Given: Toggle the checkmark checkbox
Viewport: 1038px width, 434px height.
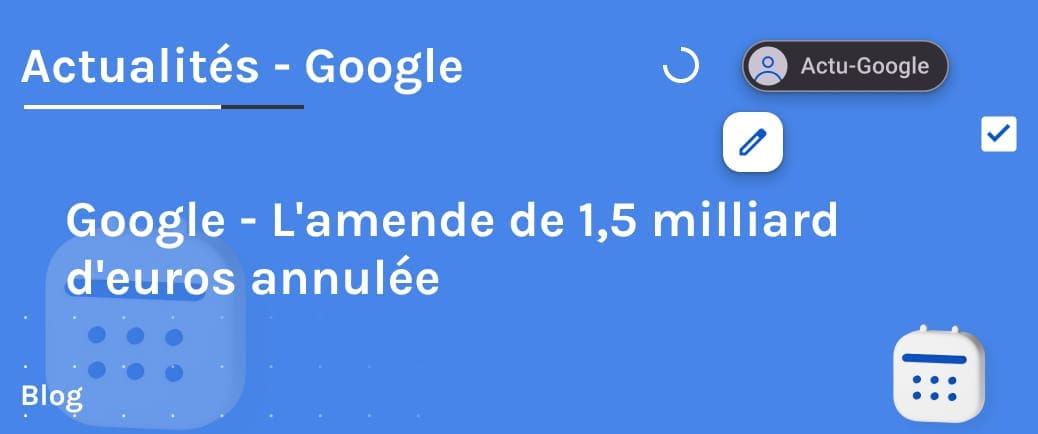Looking at the screenshot, I should click(998, 134).
